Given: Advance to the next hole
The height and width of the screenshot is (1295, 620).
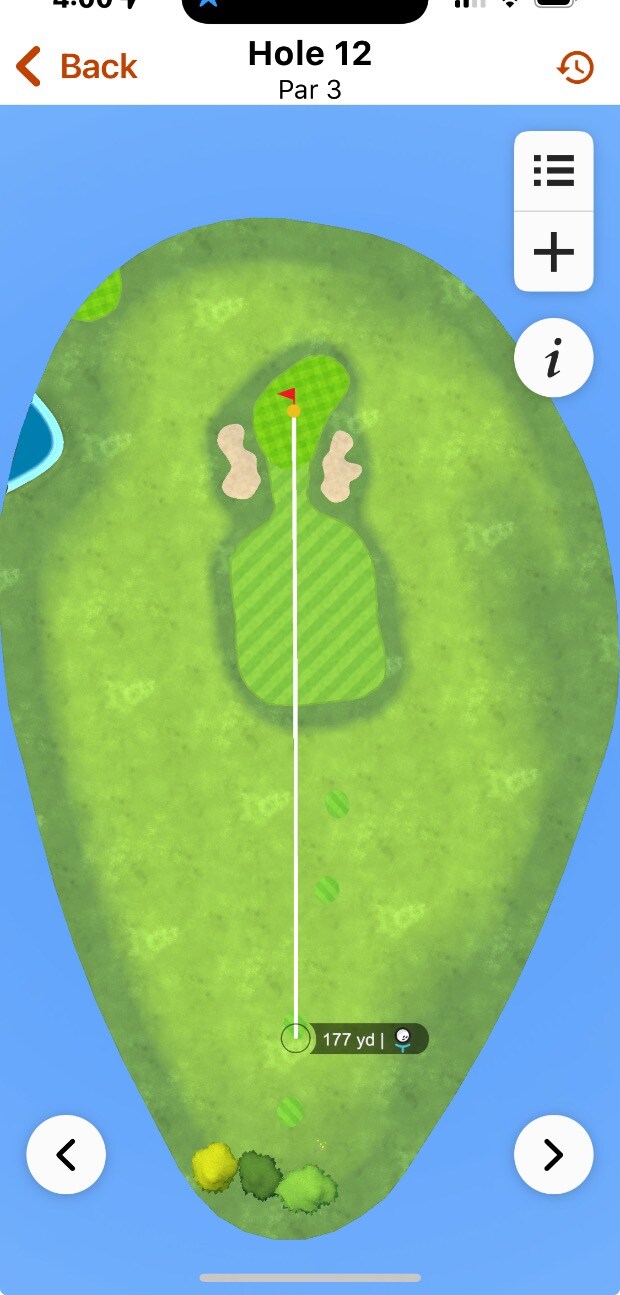Looking at the screenshot, I should tap(553, 1155).
